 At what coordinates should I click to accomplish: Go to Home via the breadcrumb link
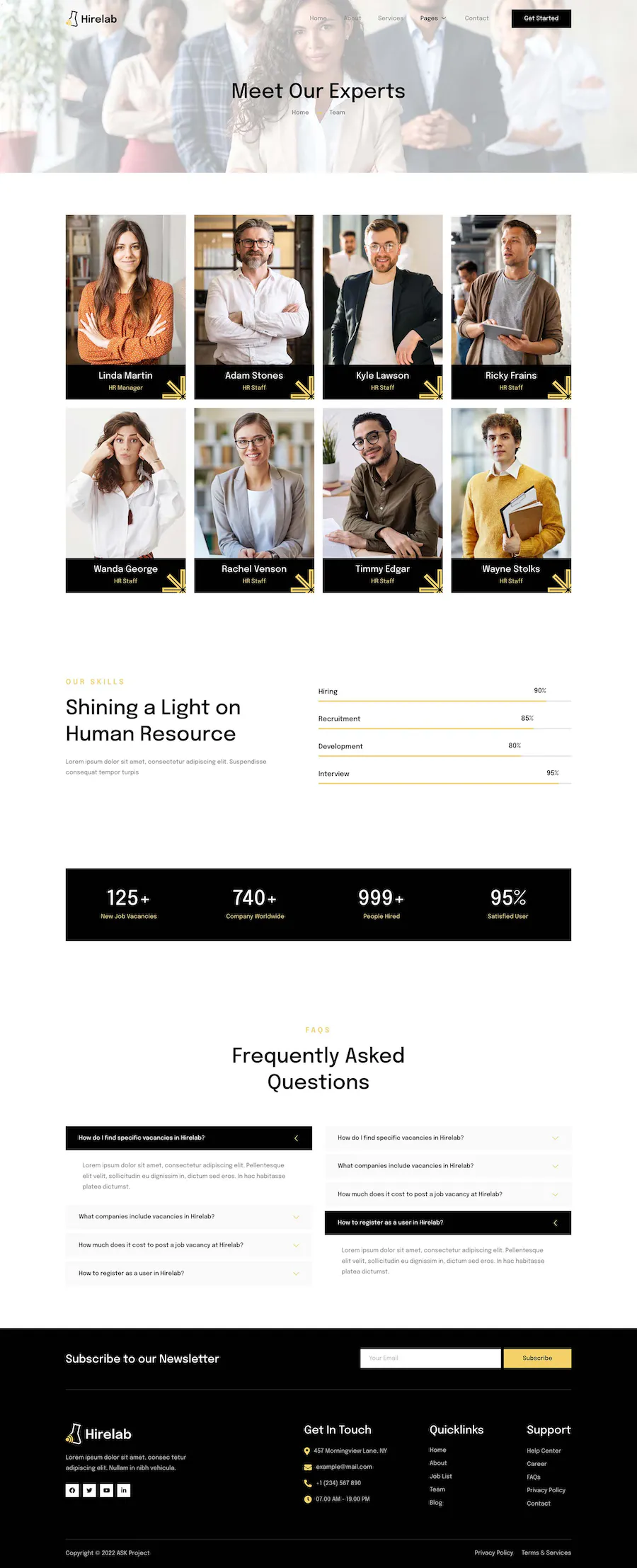[300, 113]
